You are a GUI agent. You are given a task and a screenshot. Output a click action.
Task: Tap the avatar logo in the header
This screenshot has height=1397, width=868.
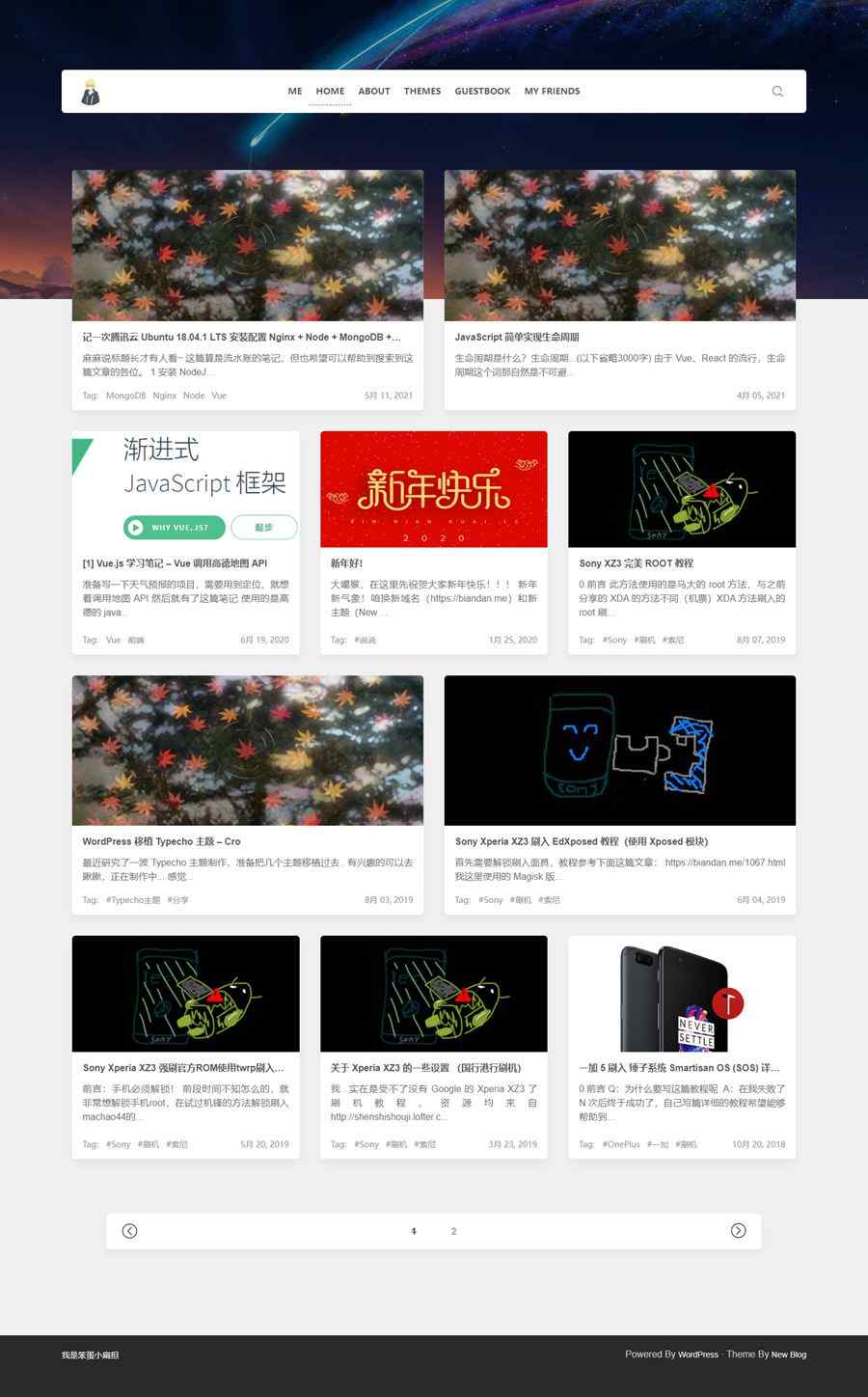[91, 92]
